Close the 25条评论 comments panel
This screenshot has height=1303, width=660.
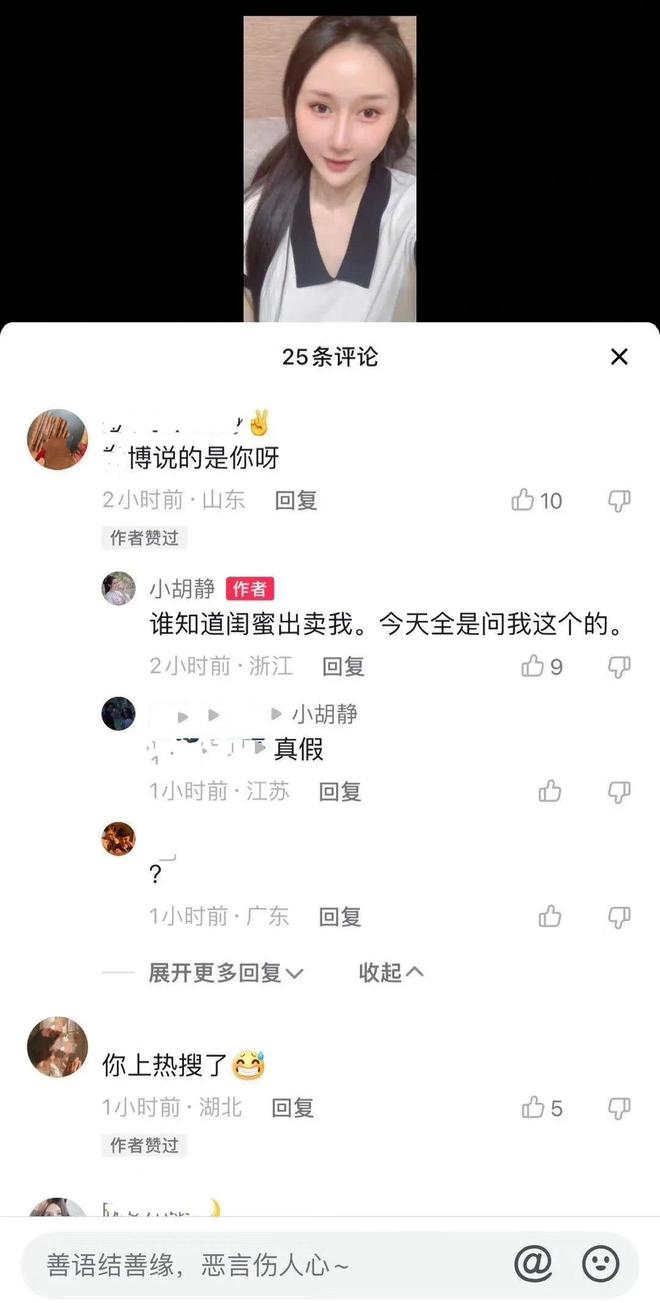pyautogui.click(x=619, y=357)
